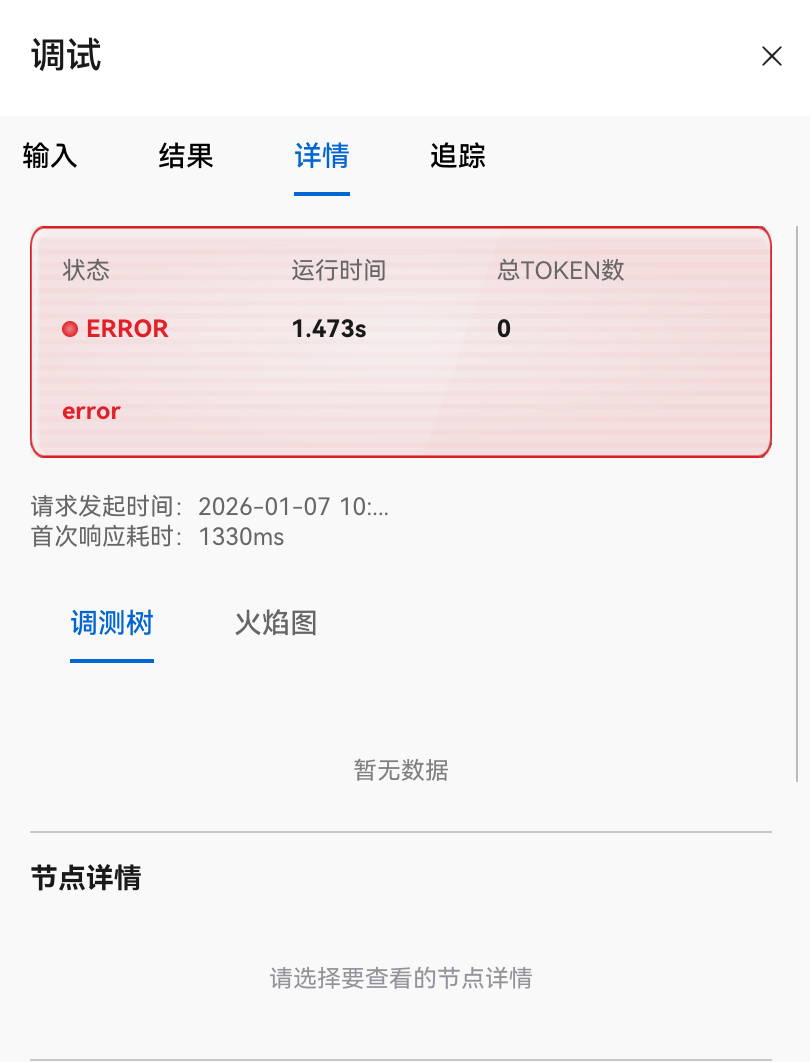Open the 追踪 tab

click(x=458, y=156)
